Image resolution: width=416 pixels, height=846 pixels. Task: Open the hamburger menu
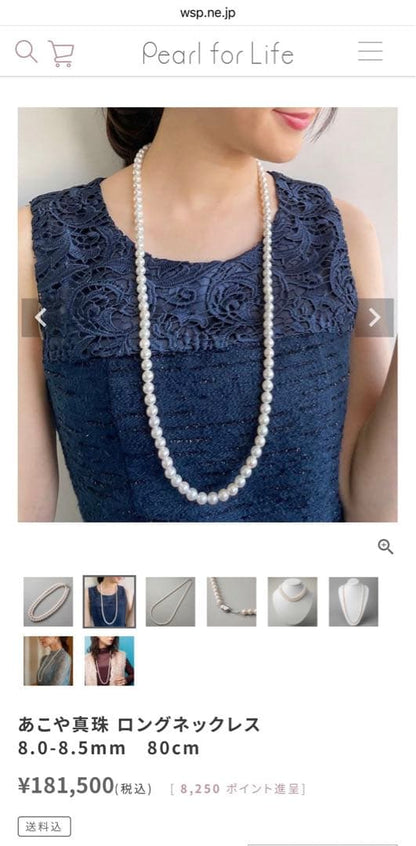[370, 52]
